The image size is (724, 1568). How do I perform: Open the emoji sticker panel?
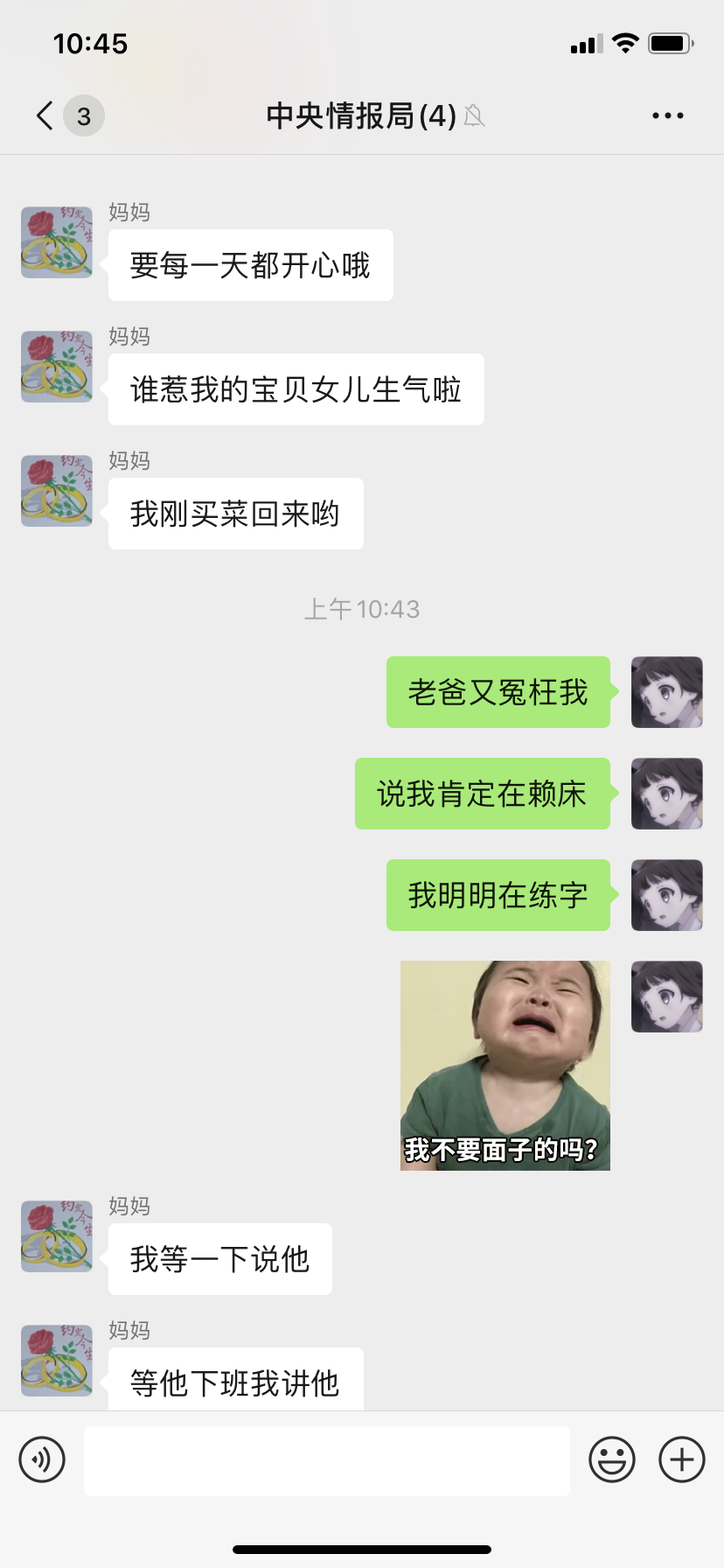click(612, 1459)
